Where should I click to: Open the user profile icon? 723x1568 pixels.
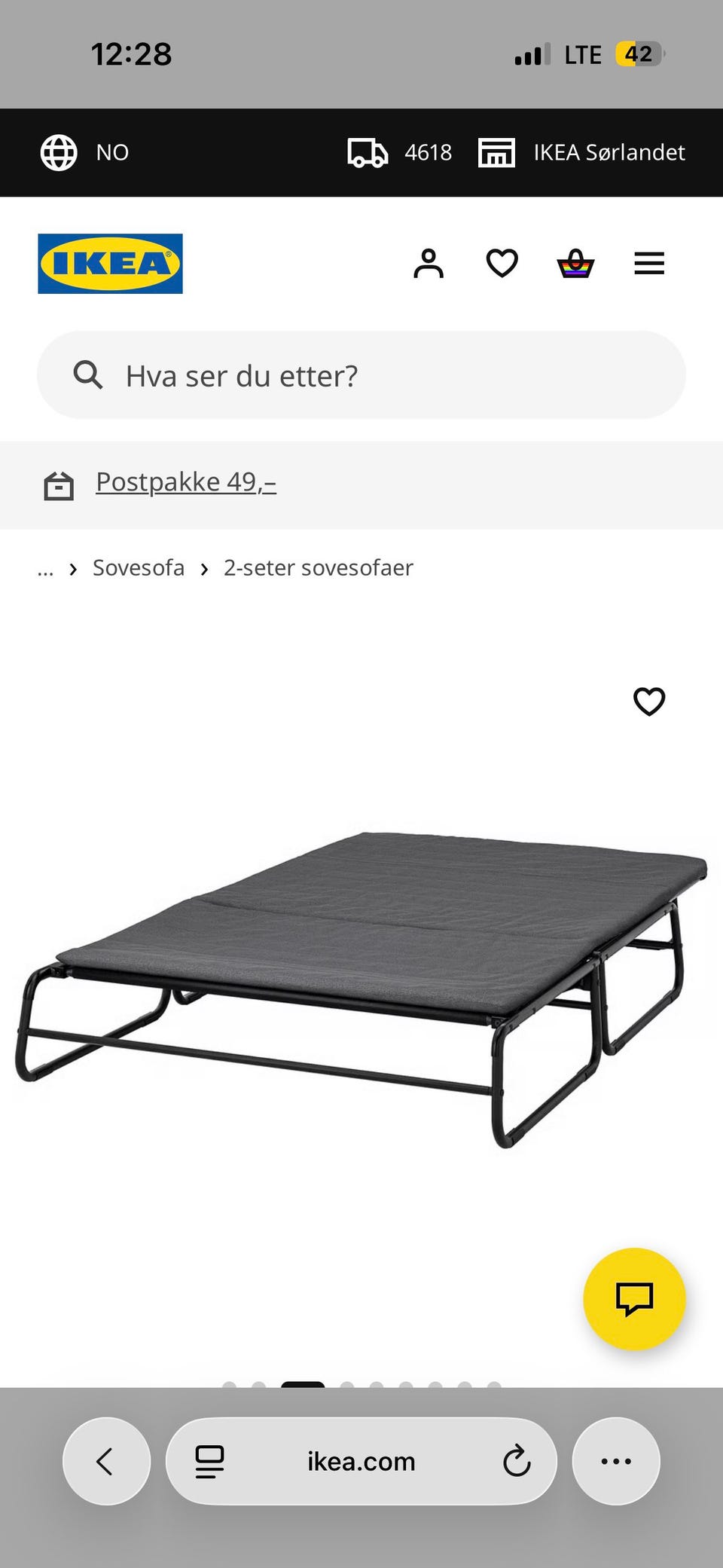[429, 264]
